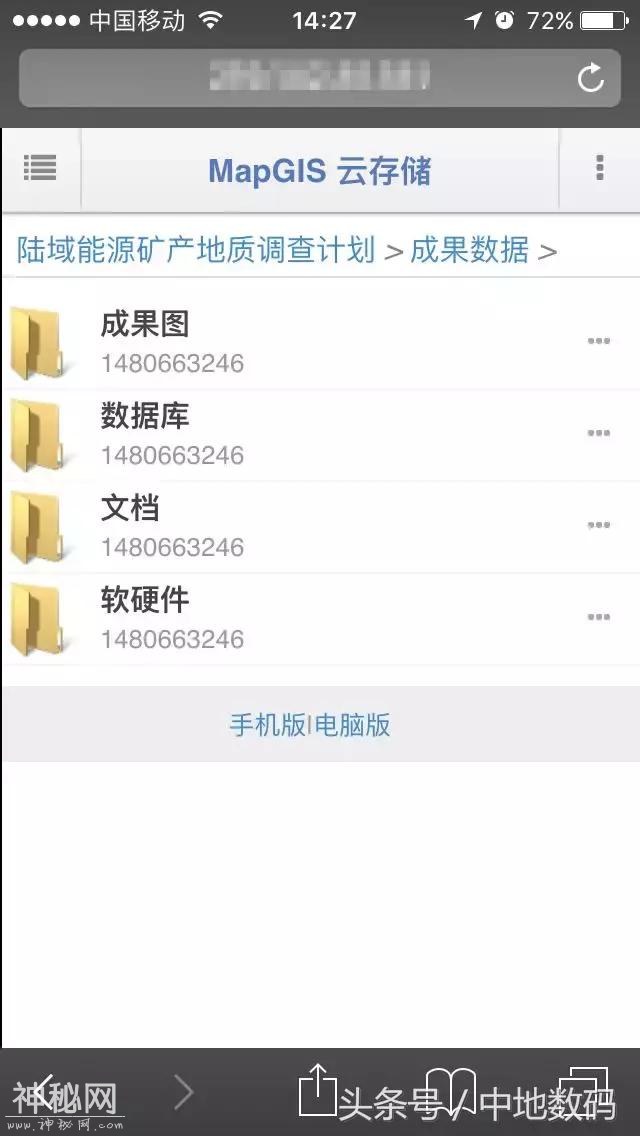The width and height of the screenshot is (640, 1136).
Task: Show more options for 软硬件
Action: click(x=598, y=618)
